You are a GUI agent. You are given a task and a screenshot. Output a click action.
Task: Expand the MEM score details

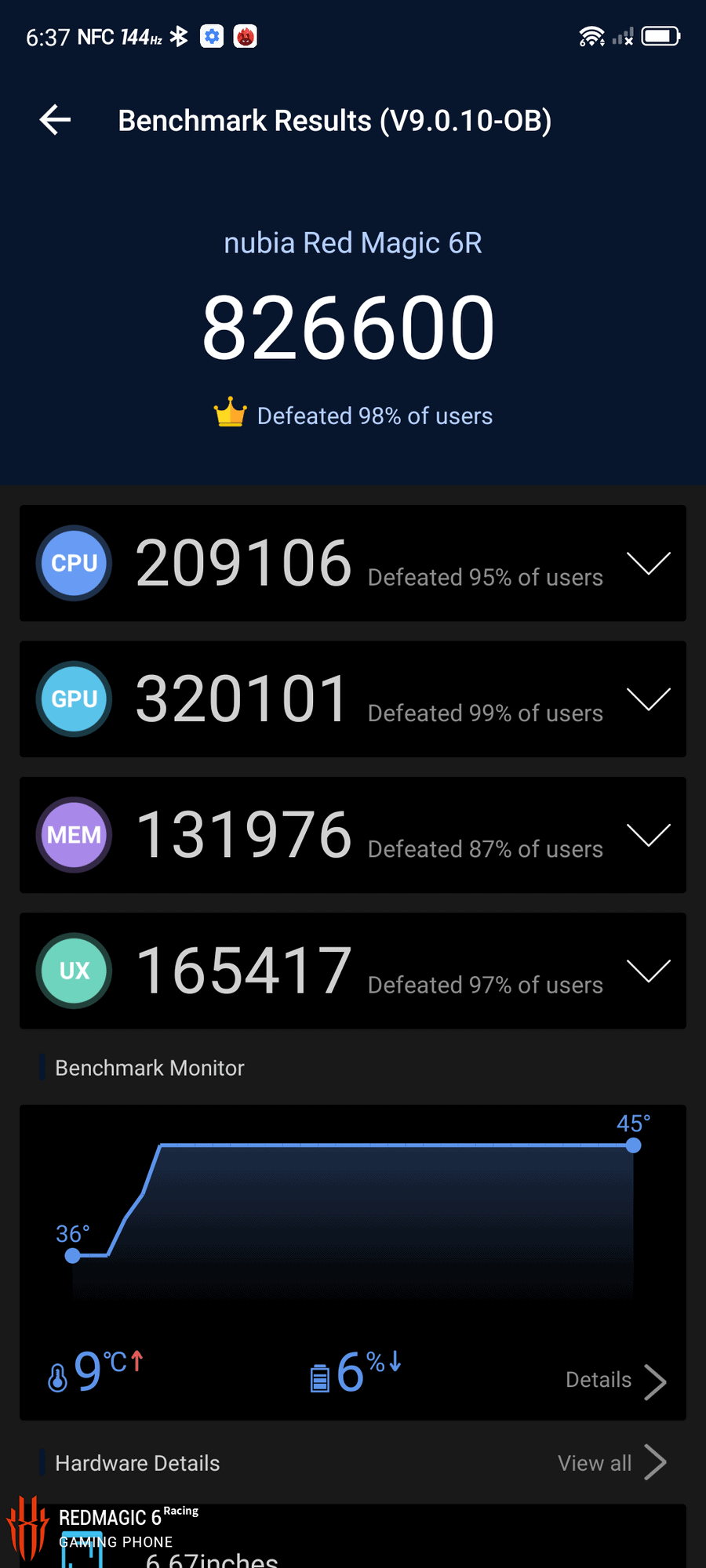[648, 835]
